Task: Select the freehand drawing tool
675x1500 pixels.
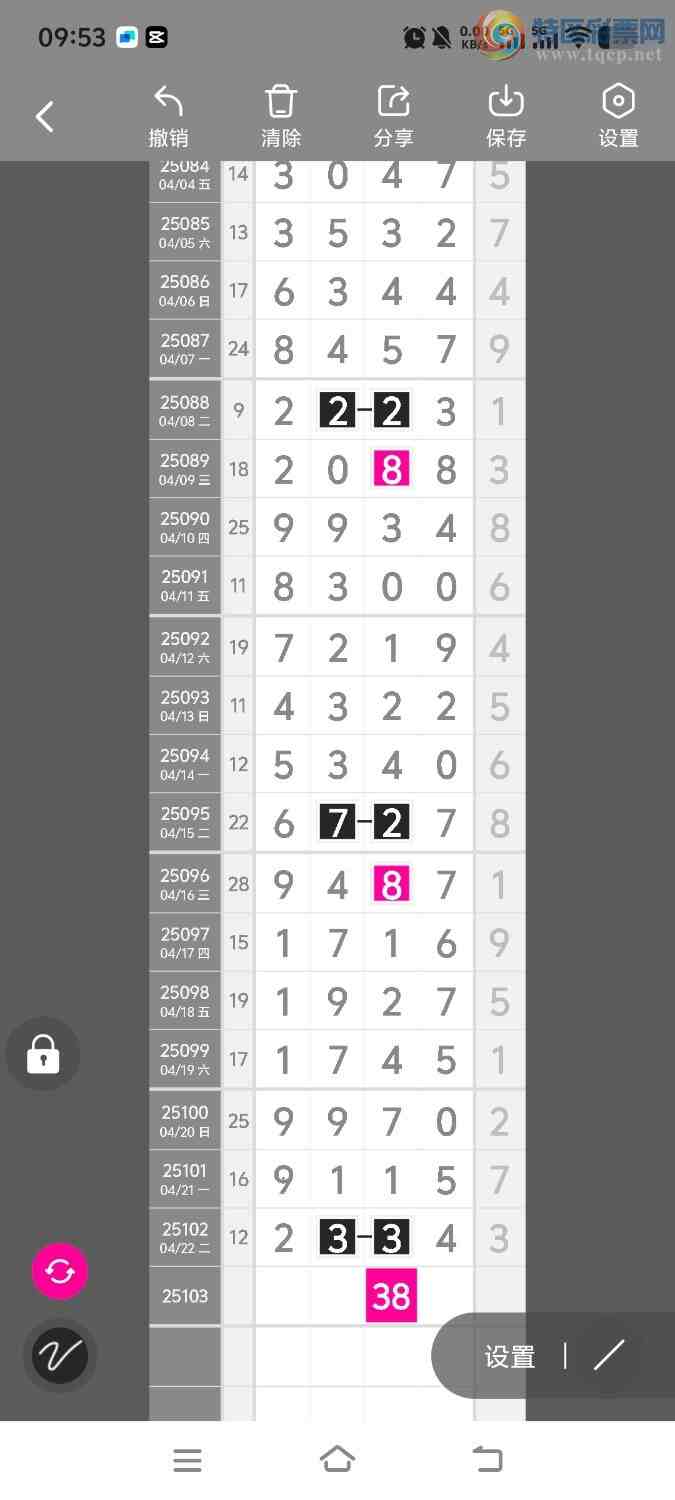Action: coord(60,1355)
